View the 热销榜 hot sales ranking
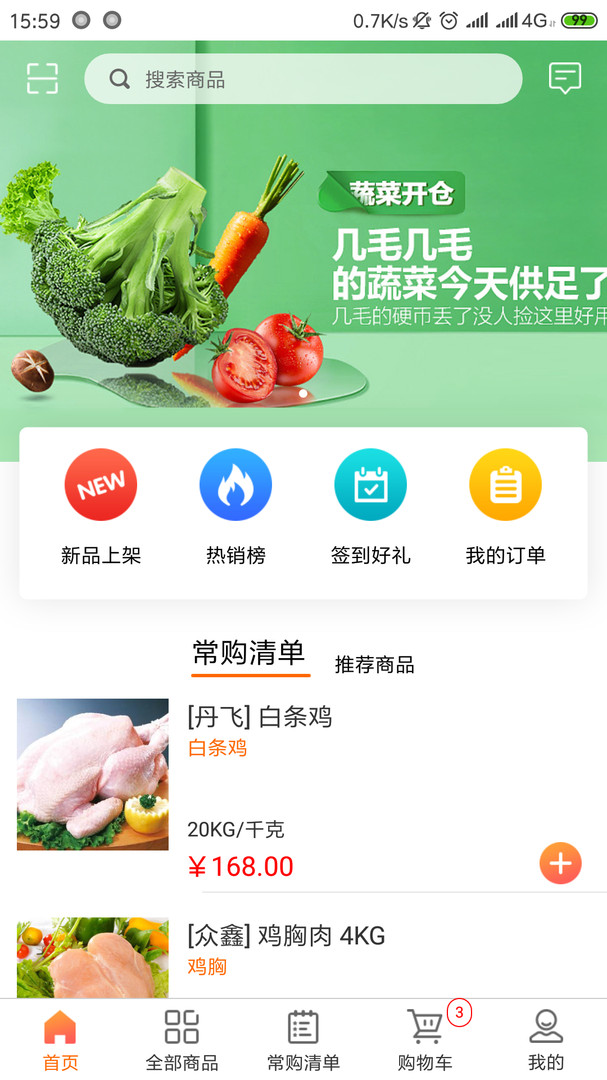607x1080 pixels. [x=236, y=507]
